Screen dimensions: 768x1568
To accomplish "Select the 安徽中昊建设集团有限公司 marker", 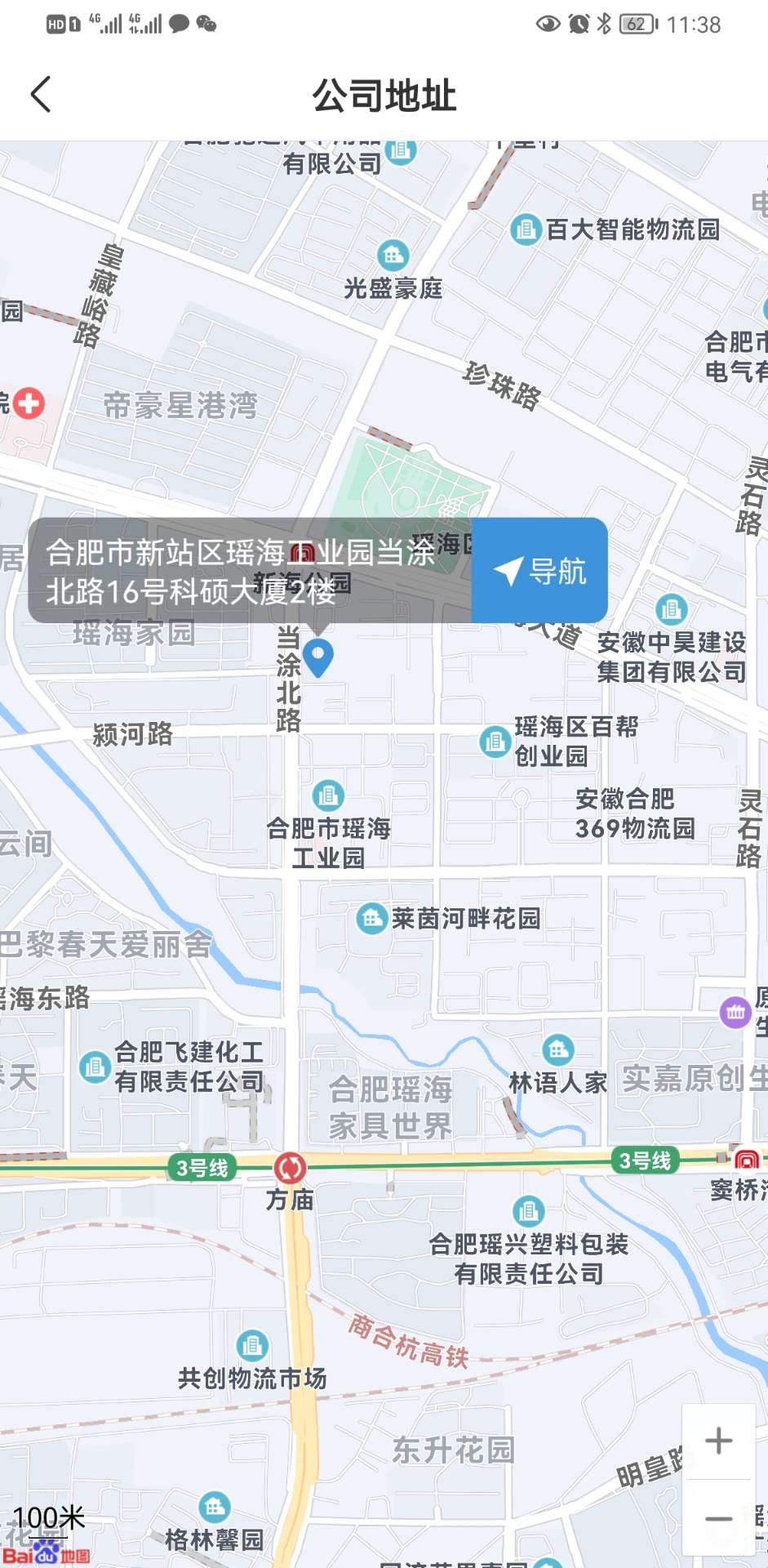I will click(671, 609).
